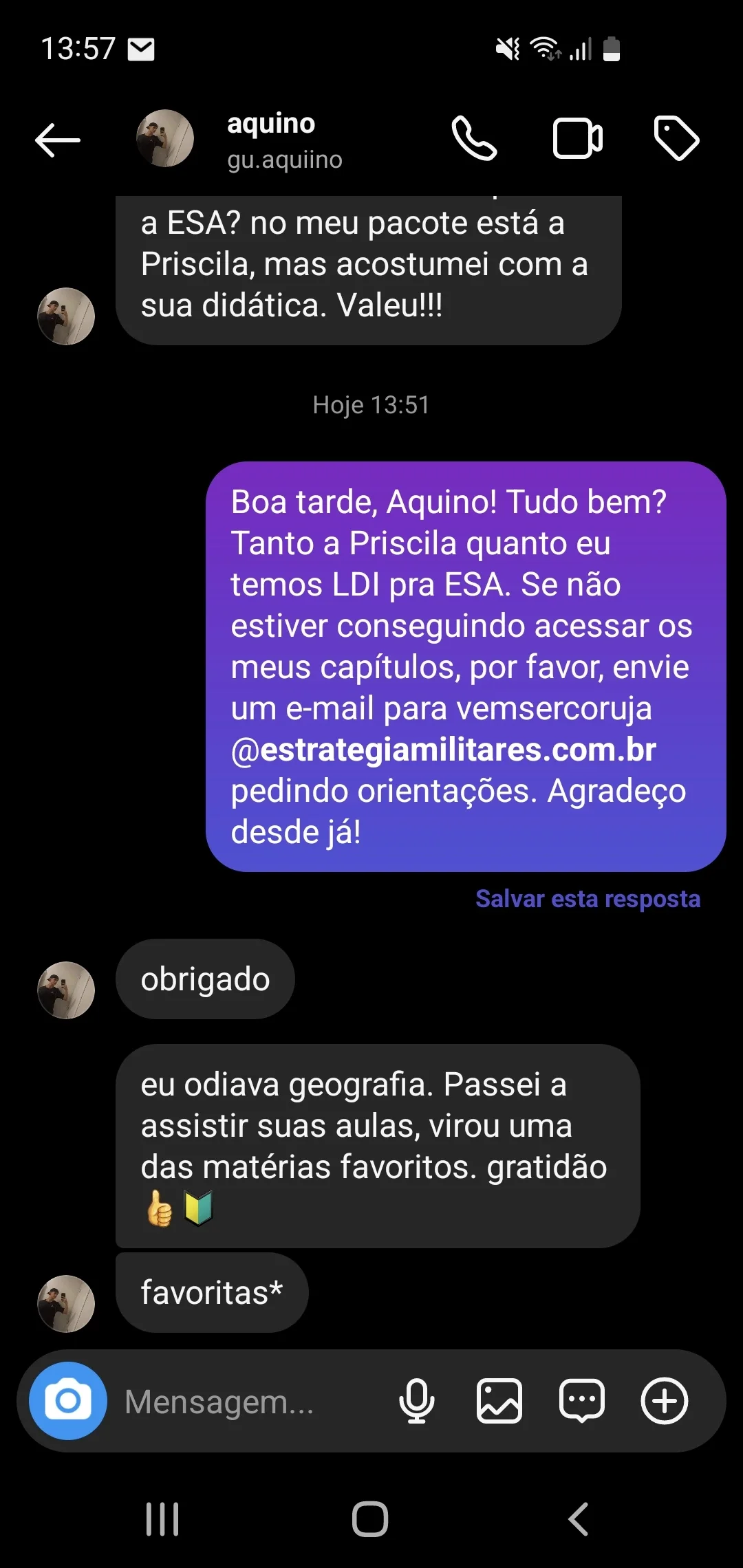Record a voice message with microphone
The height and width of the screenshot is (1568, 743).
click(416, 1401)
